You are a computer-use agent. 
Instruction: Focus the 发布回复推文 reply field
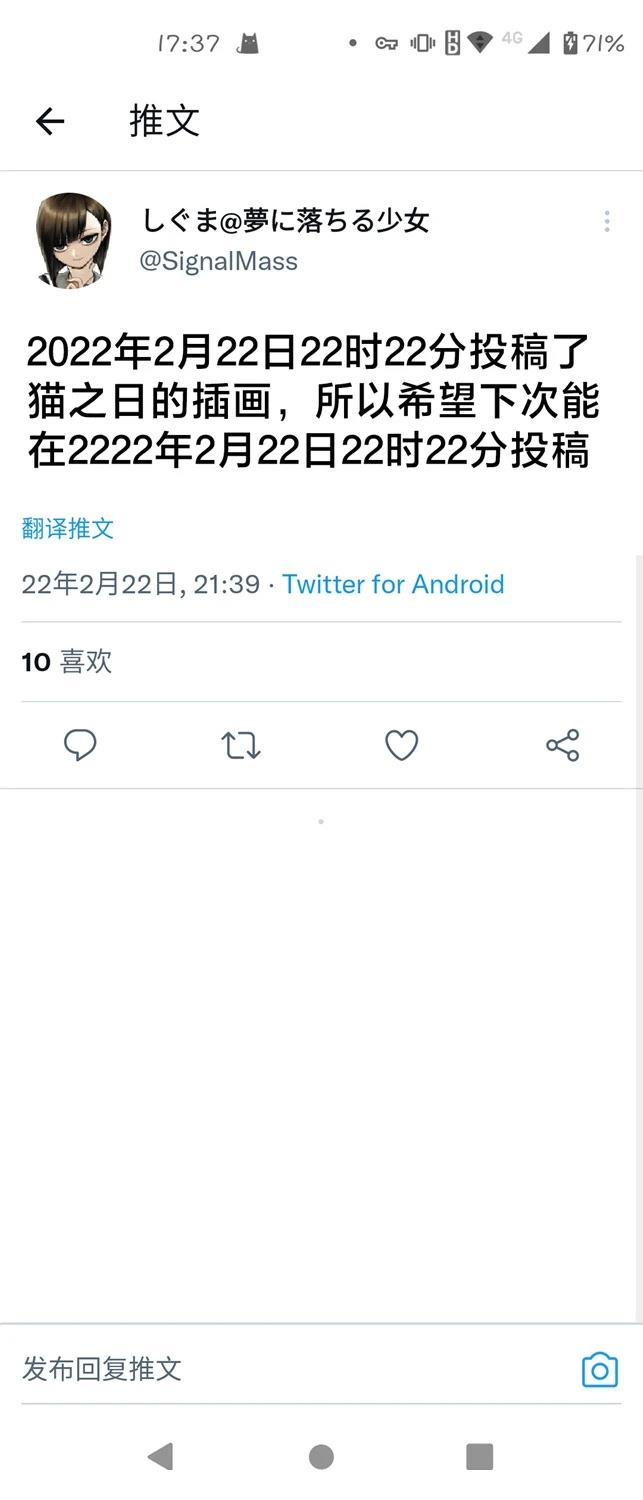pos(290,1369)
